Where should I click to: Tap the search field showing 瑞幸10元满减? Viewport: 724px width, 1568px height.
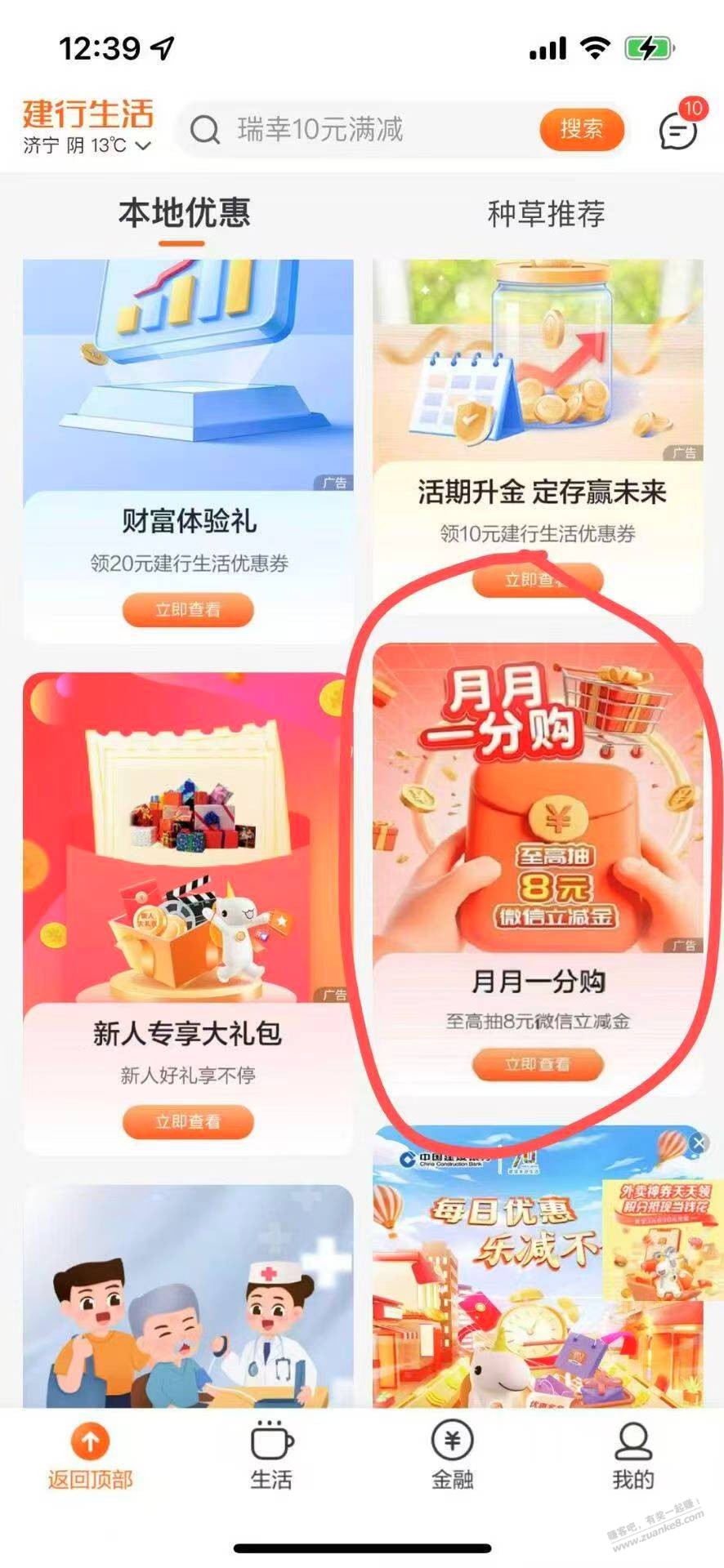(x=360, y=129)
